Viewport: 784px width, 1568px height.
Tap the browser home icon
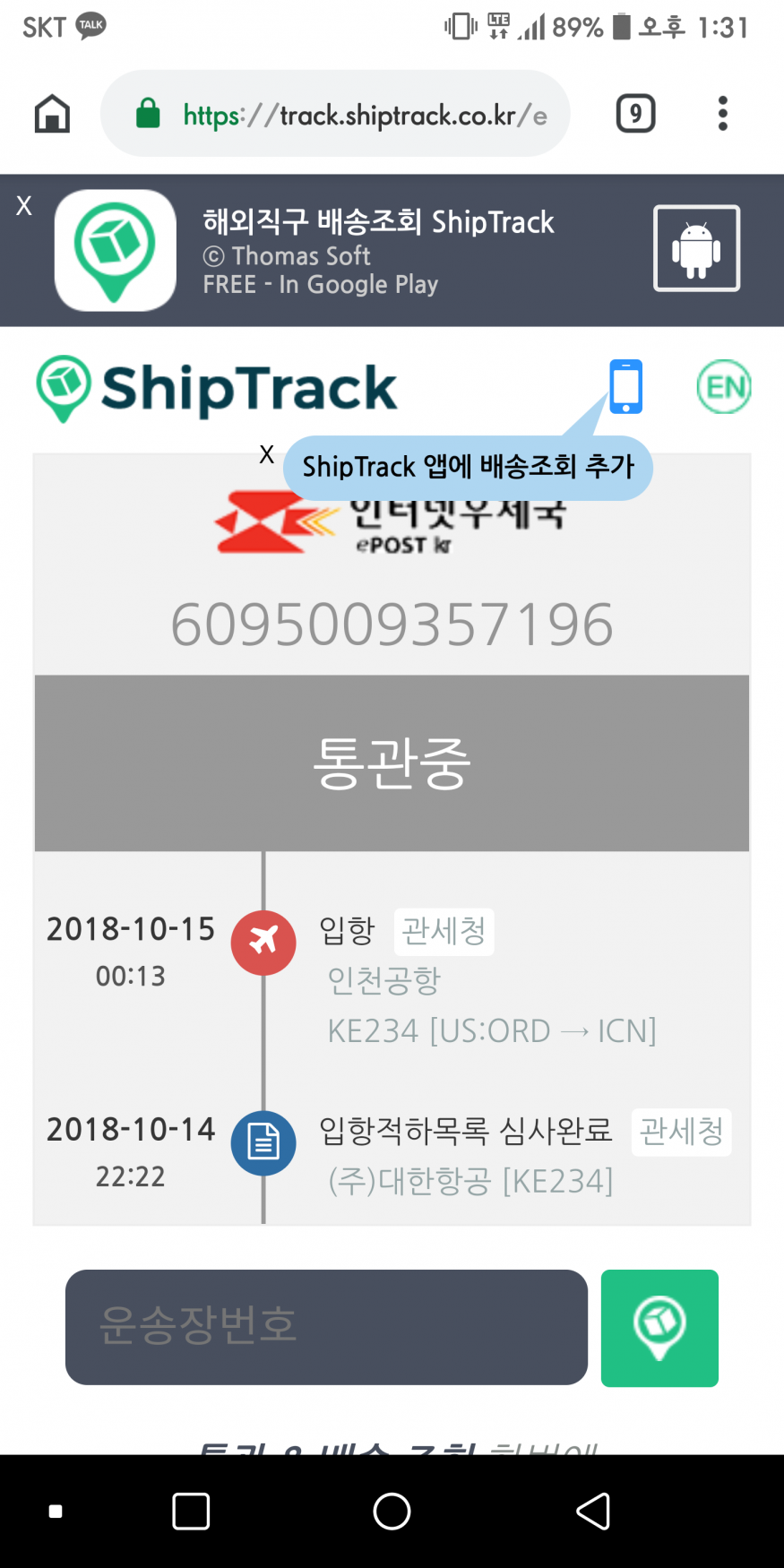point(52,114)
